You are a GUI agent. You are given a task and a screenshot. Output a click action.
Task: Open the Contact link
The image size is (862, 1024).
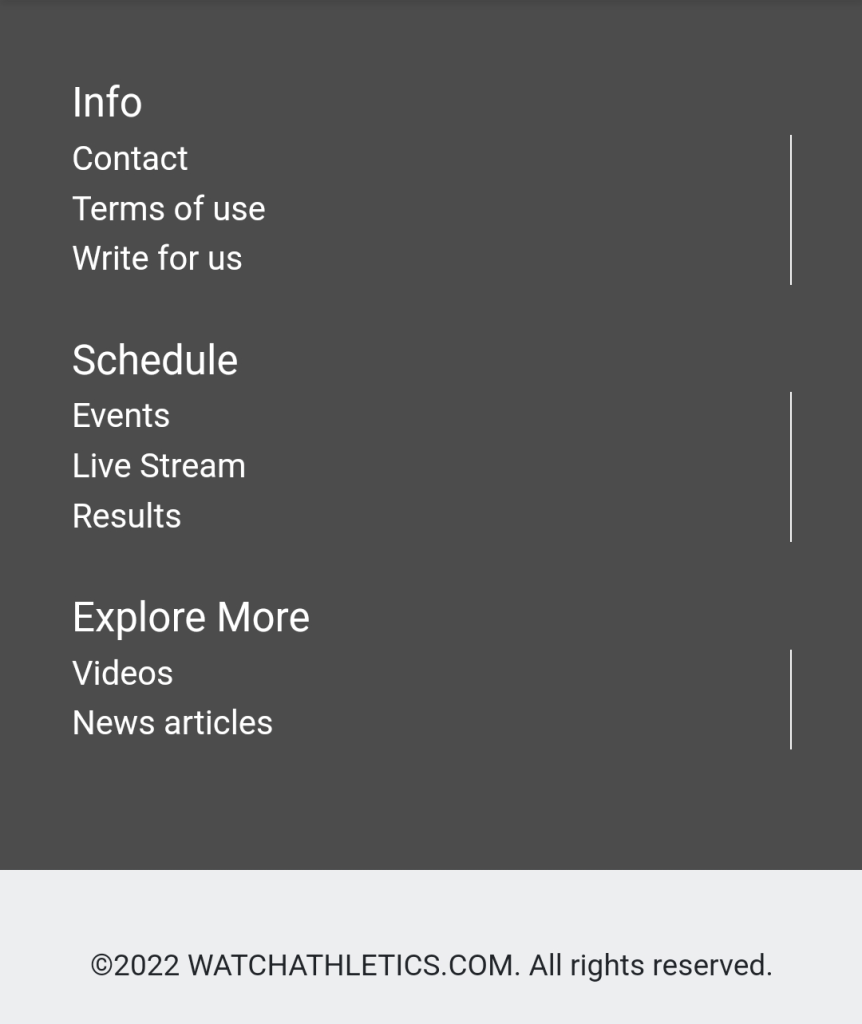tap(130, 159)
